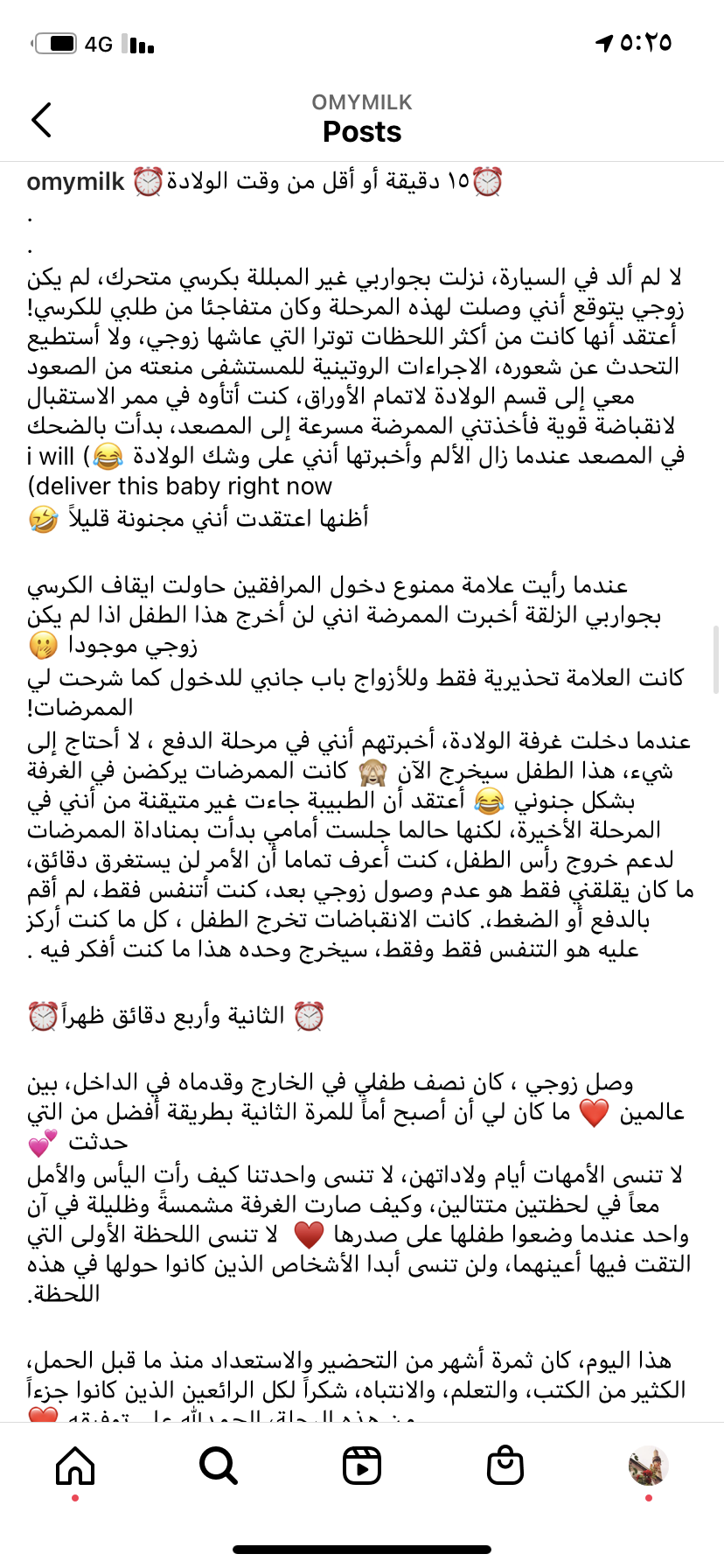Open your profile tab

(648, 1465)
